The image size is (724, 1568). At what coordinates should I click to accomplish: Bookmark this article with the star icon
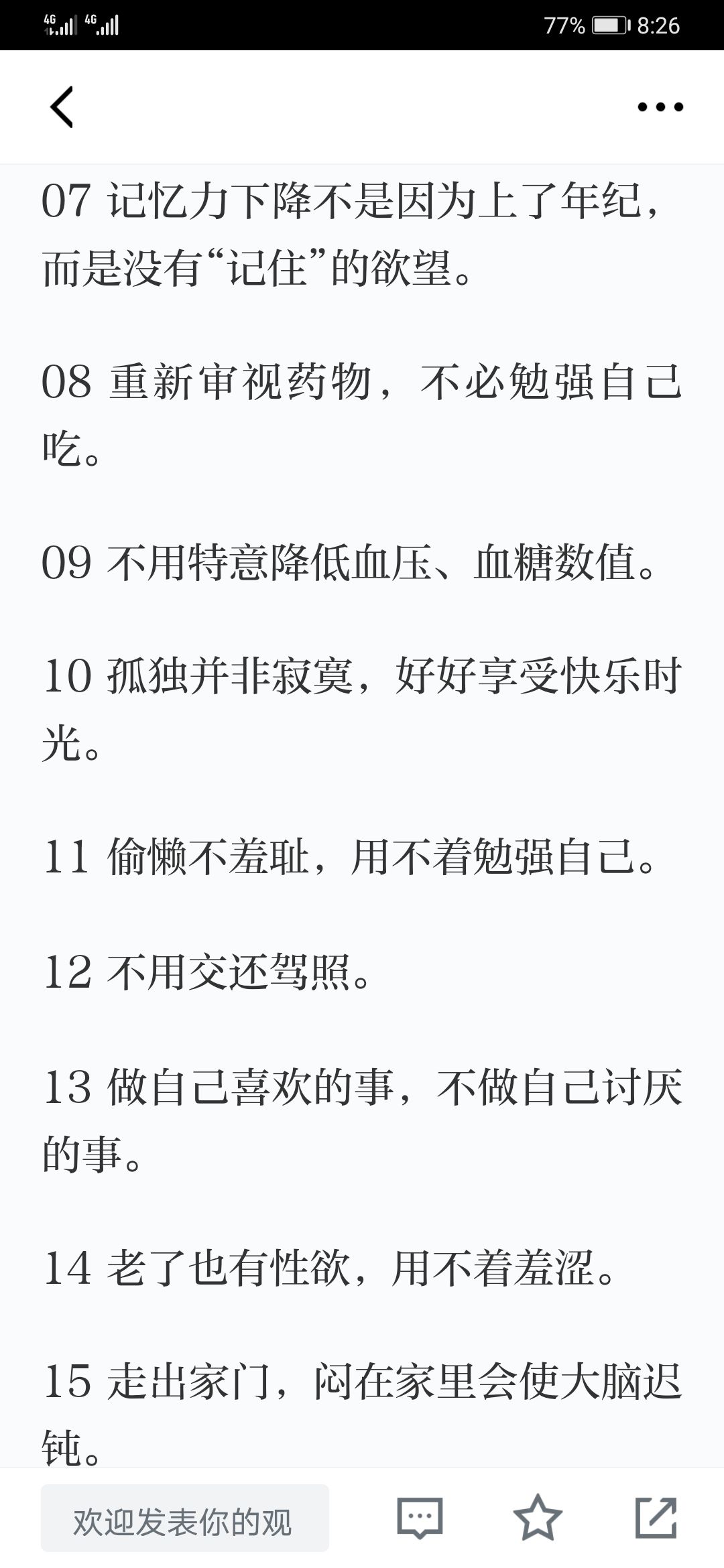coord(538,1518)
